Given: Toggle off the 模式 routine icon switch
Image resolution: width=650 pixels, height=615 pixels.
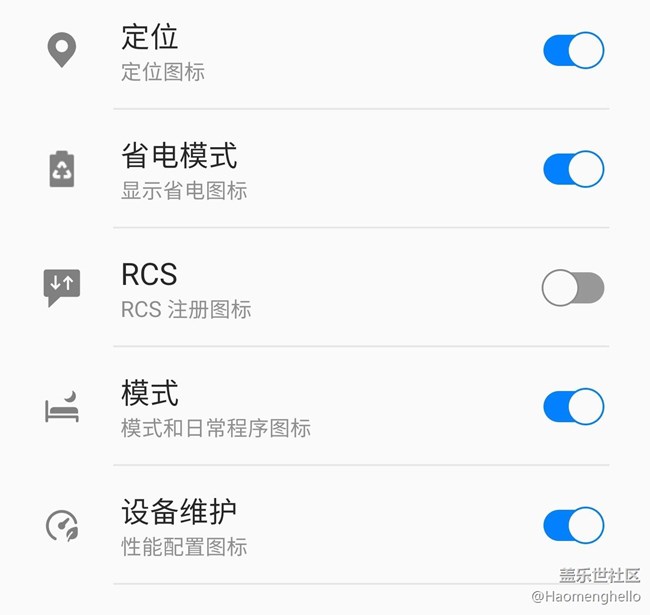Looking at the screenshot, I should pyautogui.click(x=573, y=407).
